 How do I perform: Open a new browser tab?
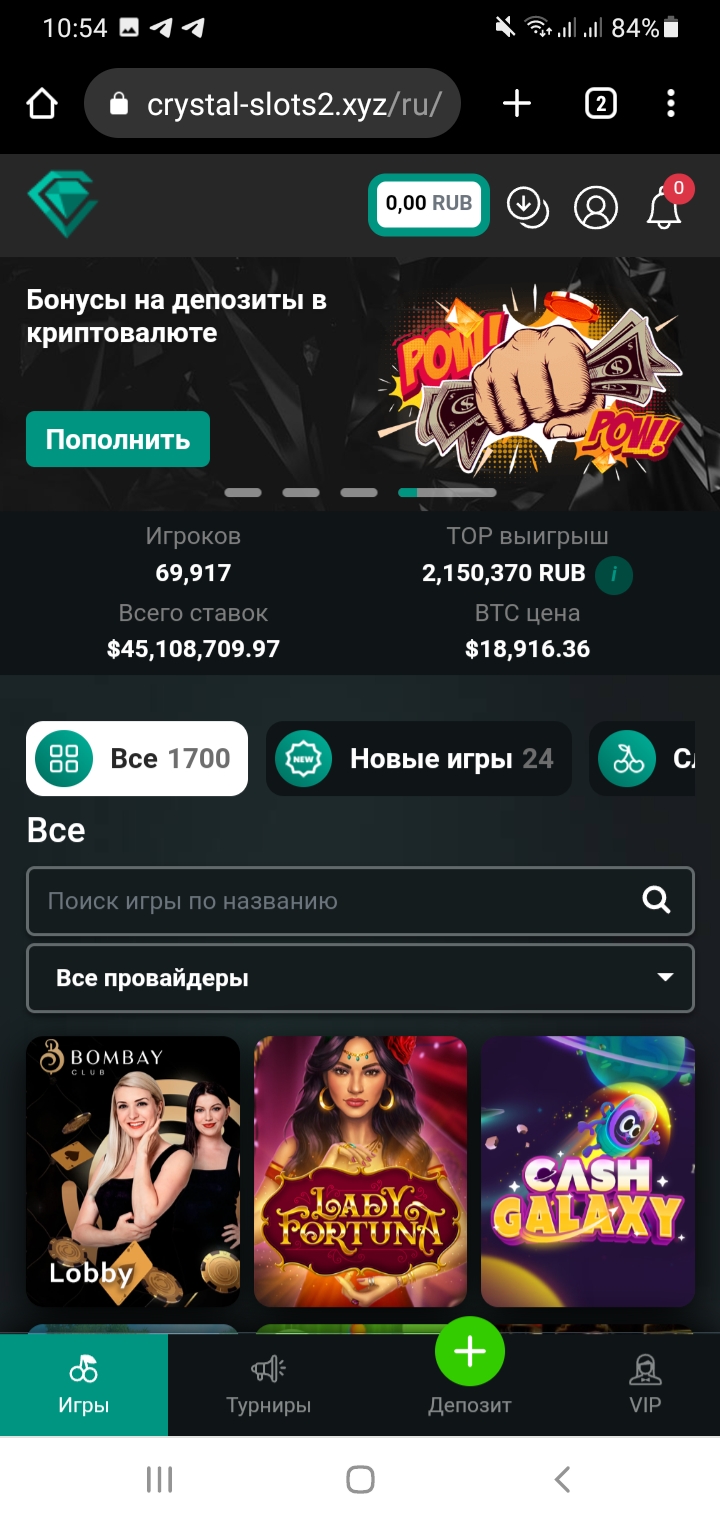click(x=517, y=103)
